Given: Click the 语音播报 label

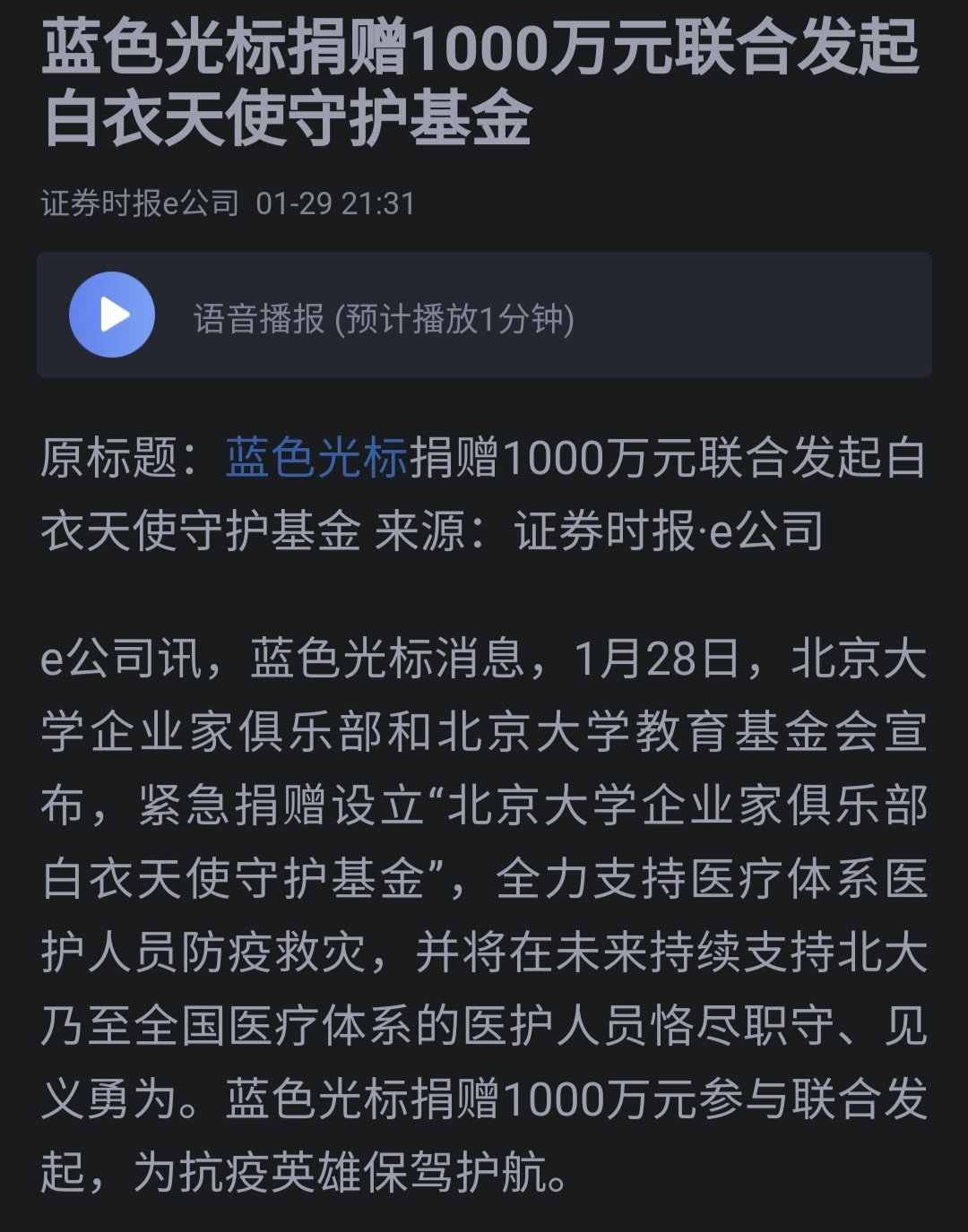Looking at the screenshot, I should pyautogui.click(x=257, y=315).
